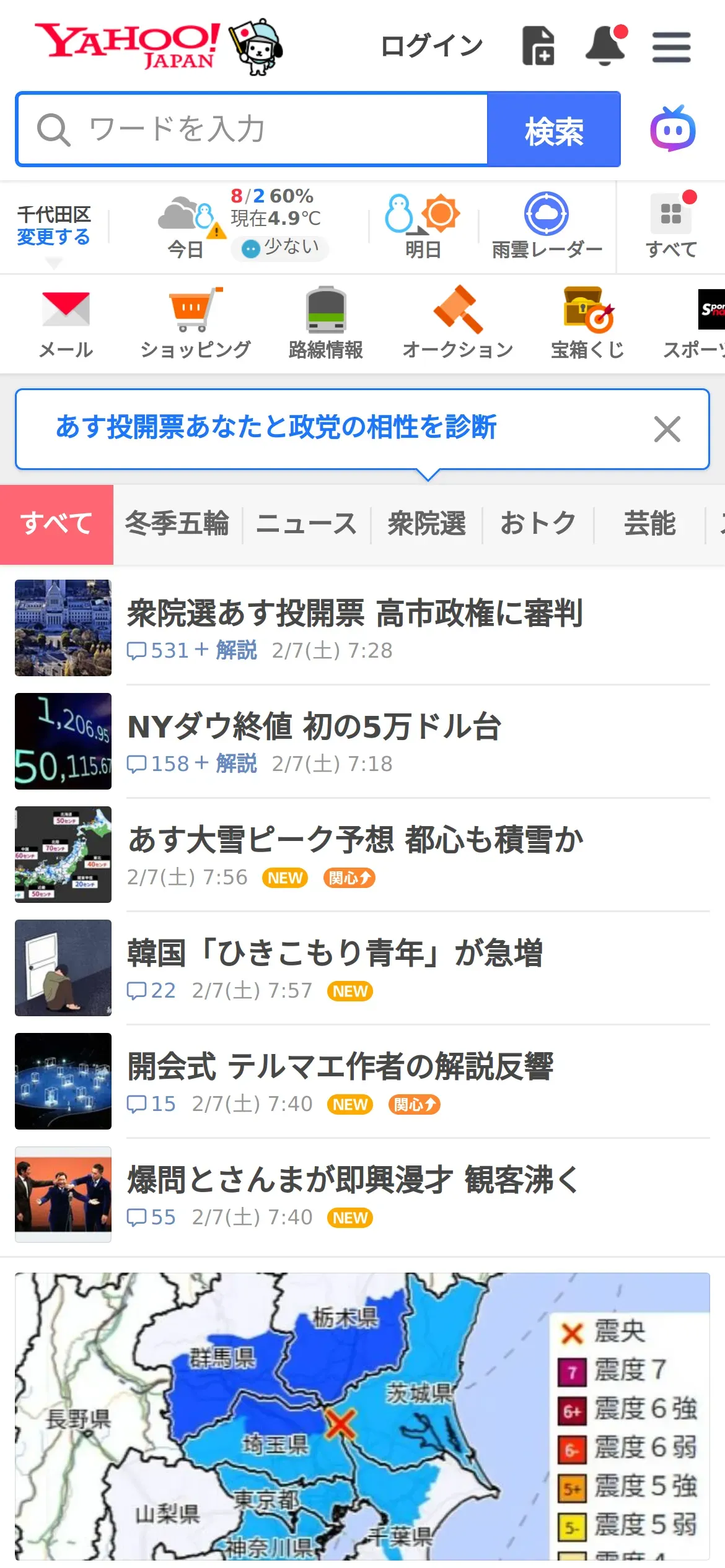Dismiss the party compatibility banner
This screenshot has width=725, height=1568.
pos(667,429)
